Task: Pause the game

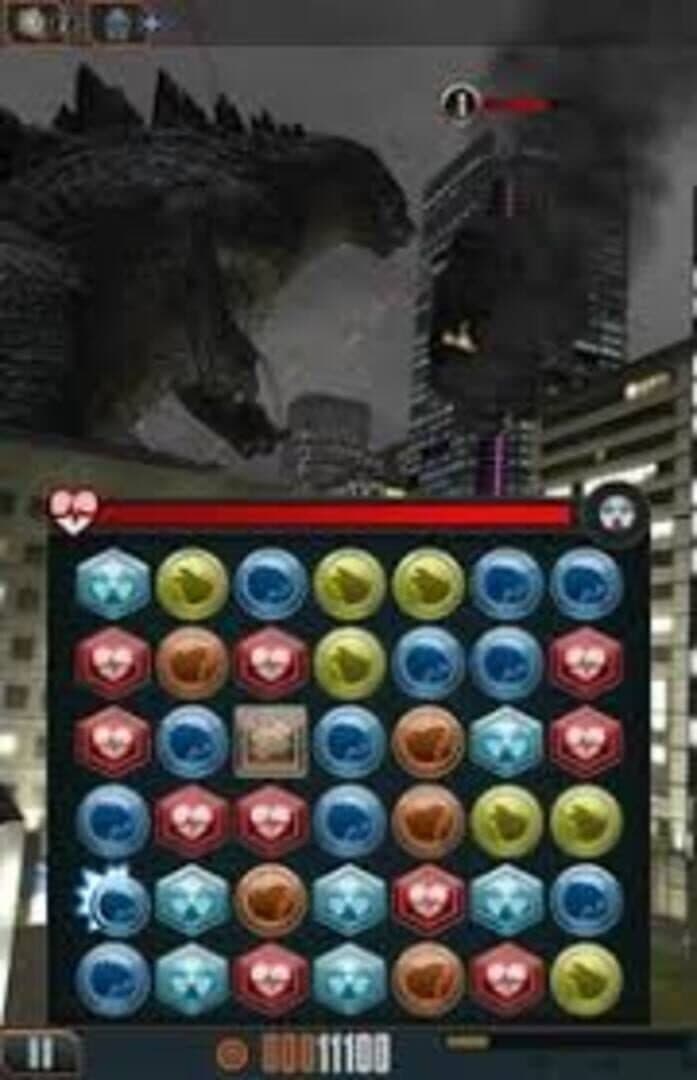Action: coord(40,1053)
